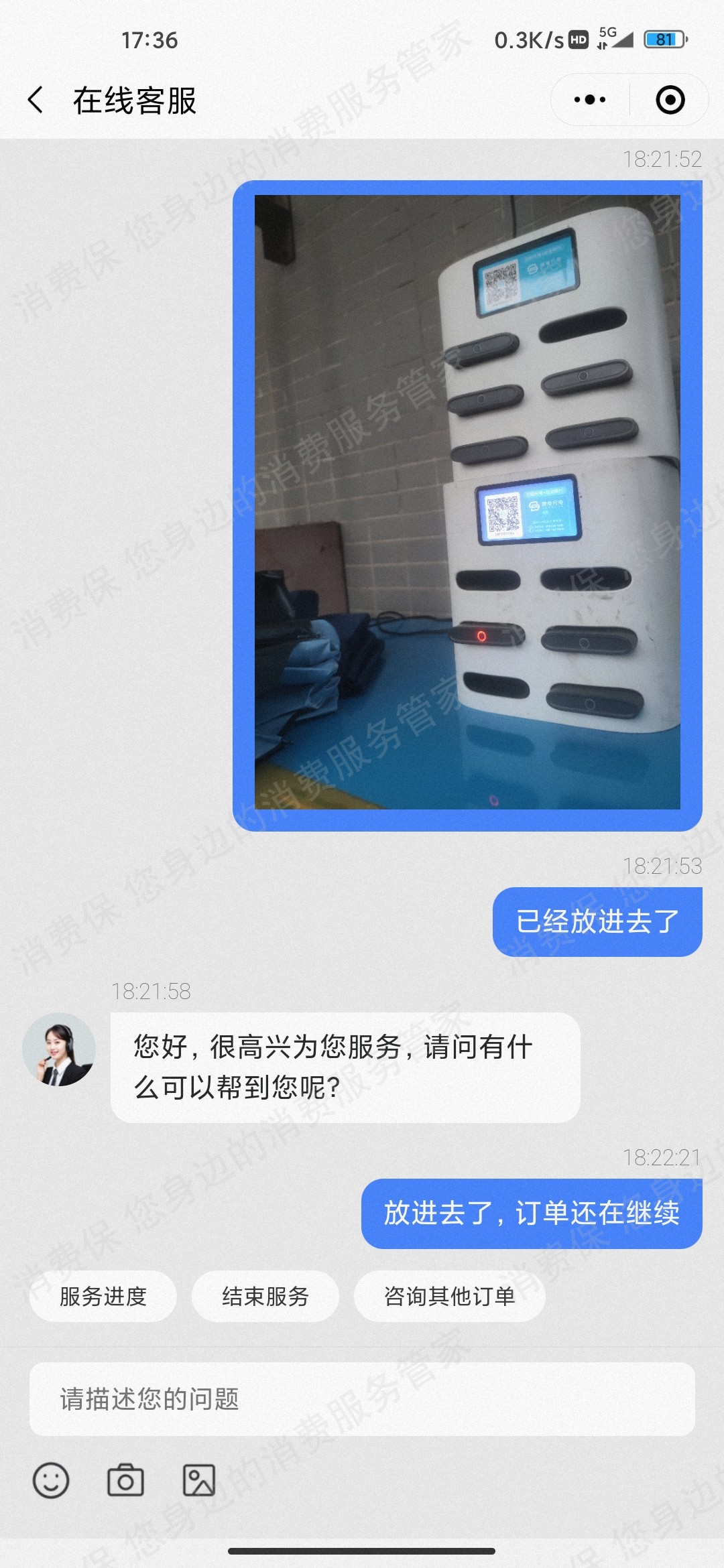Focus the 请描述您的问题 input field
Viewport: 724px width, 1568px height.
[362, 1399]
